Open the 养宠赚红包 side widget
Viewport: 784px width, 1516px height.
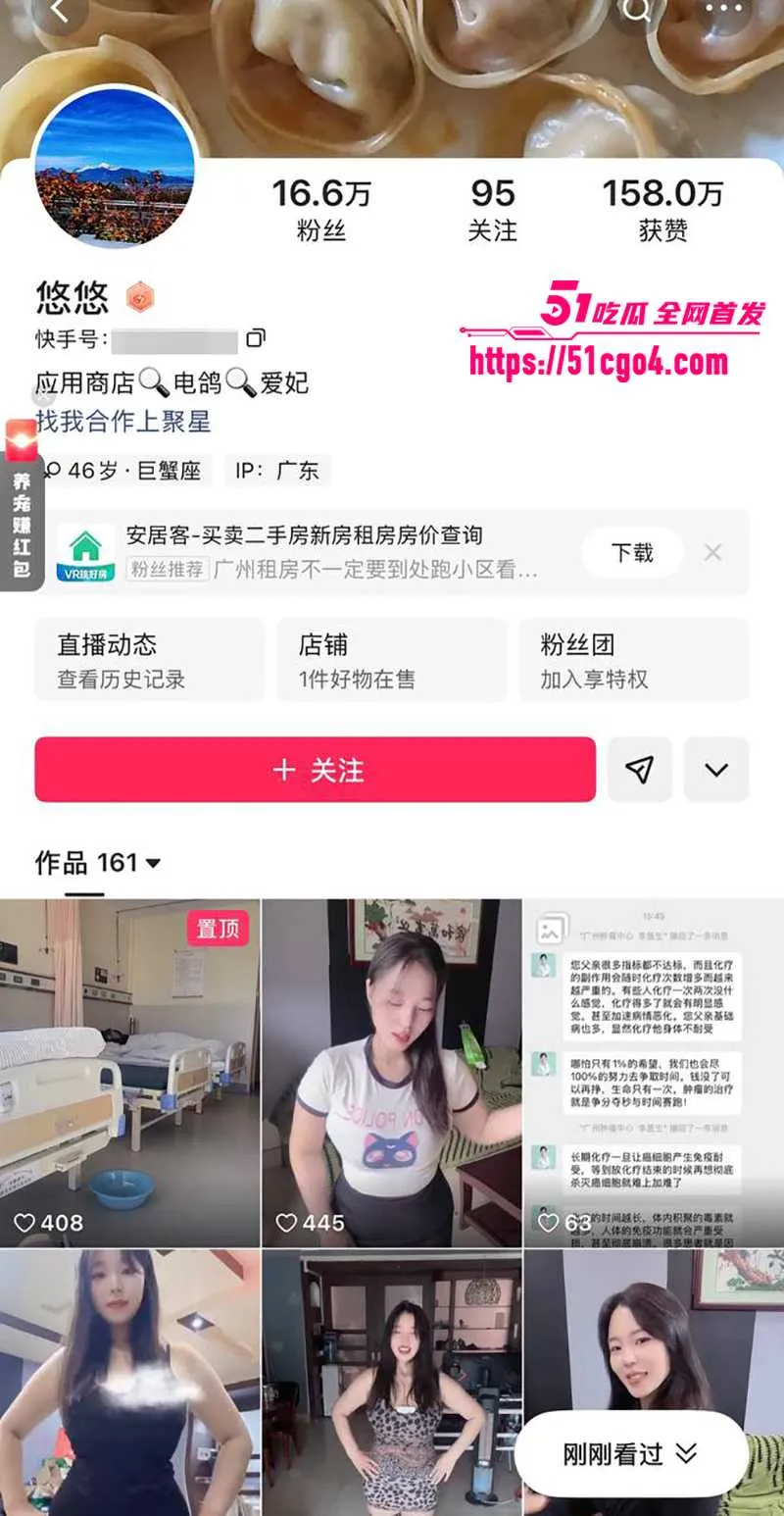pyautogui.click(x=22, y=504)
